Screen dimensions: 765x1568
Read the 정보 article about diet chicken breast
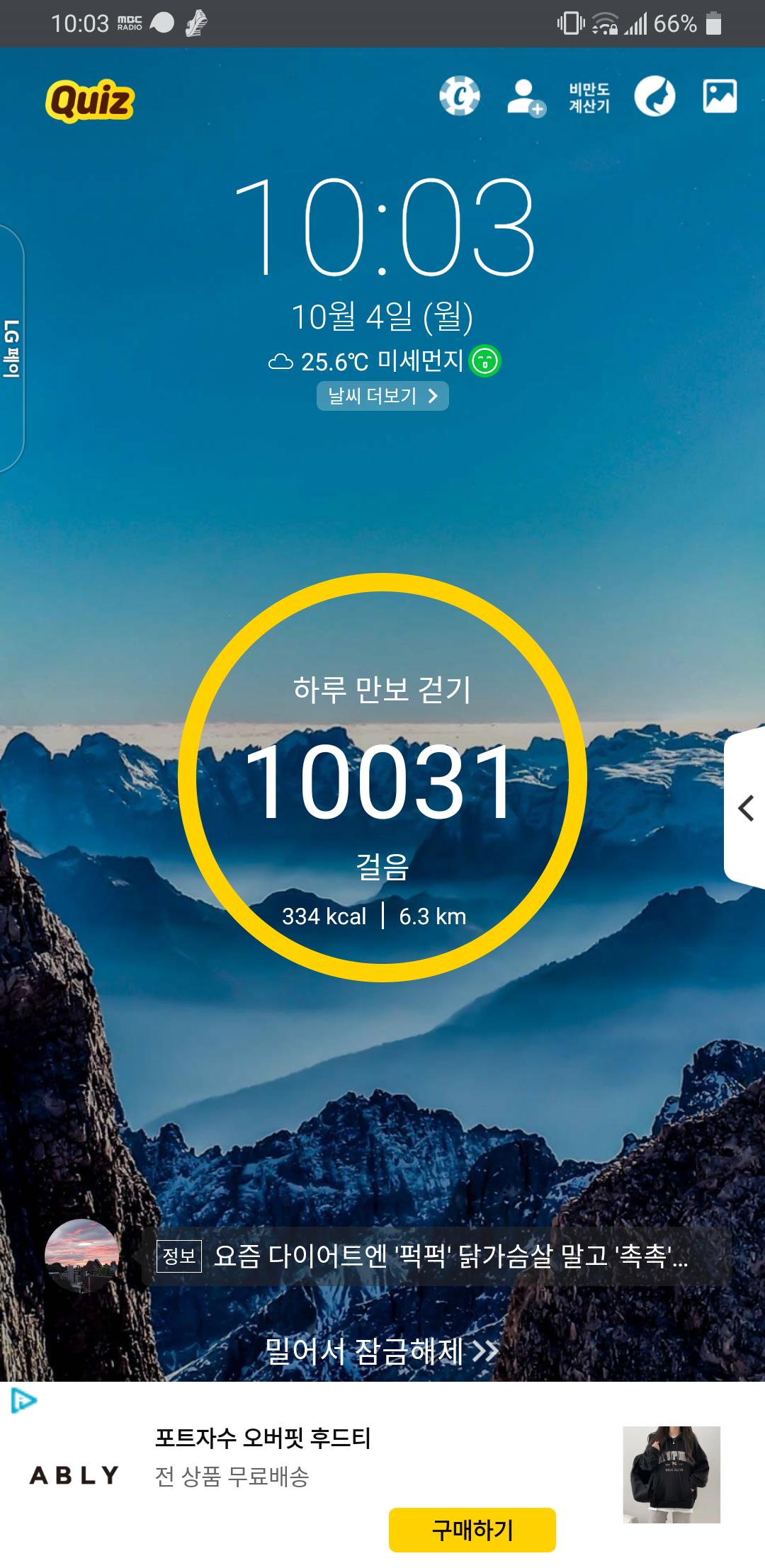436,1256
